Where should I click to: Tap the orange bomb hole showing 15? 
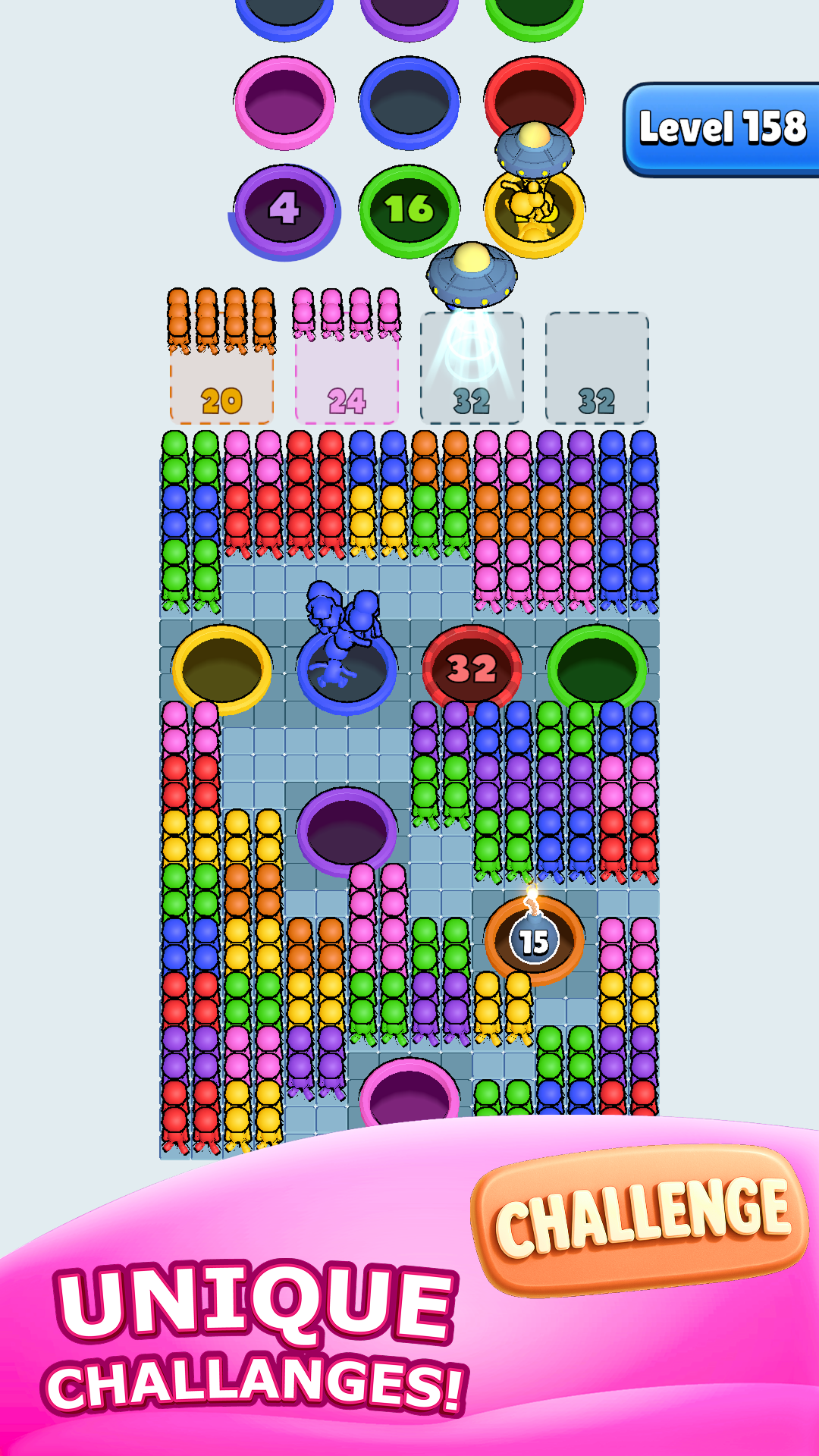tap(532, 940)
